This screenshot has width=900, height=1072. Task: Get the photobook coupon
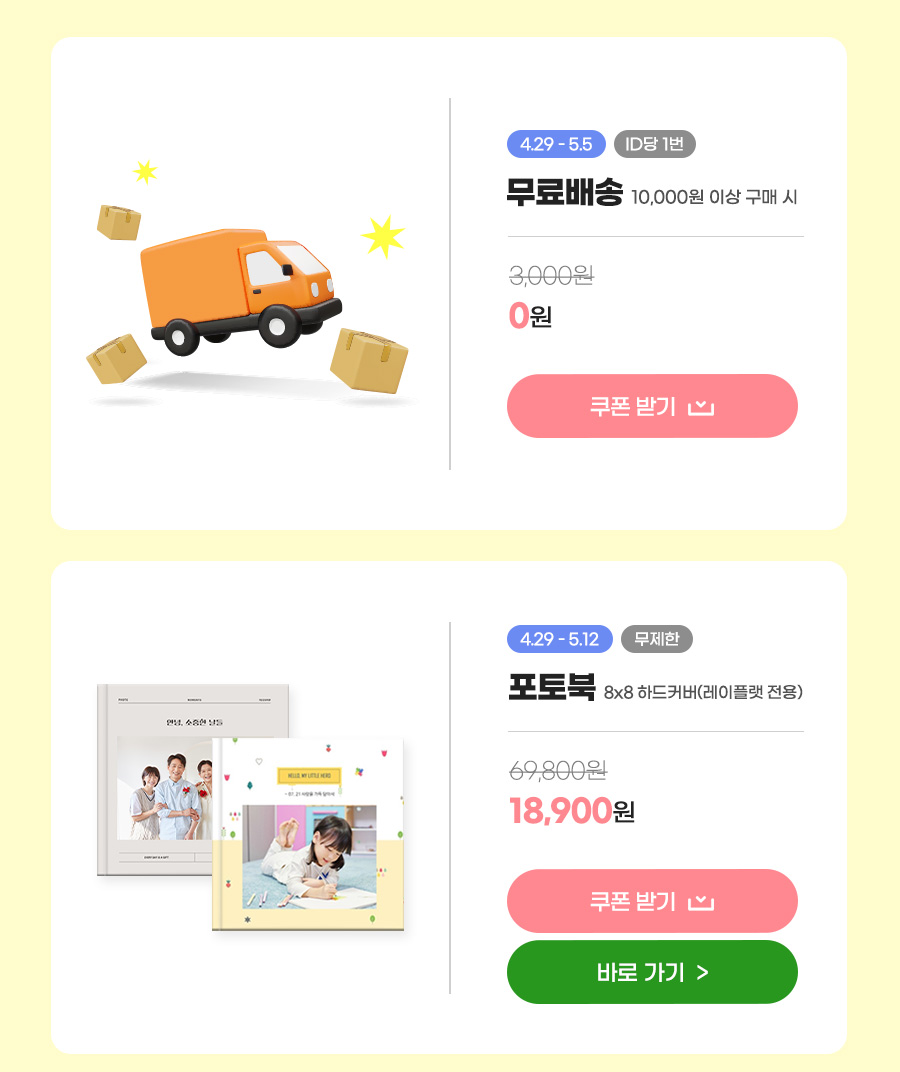click(652, 901)
